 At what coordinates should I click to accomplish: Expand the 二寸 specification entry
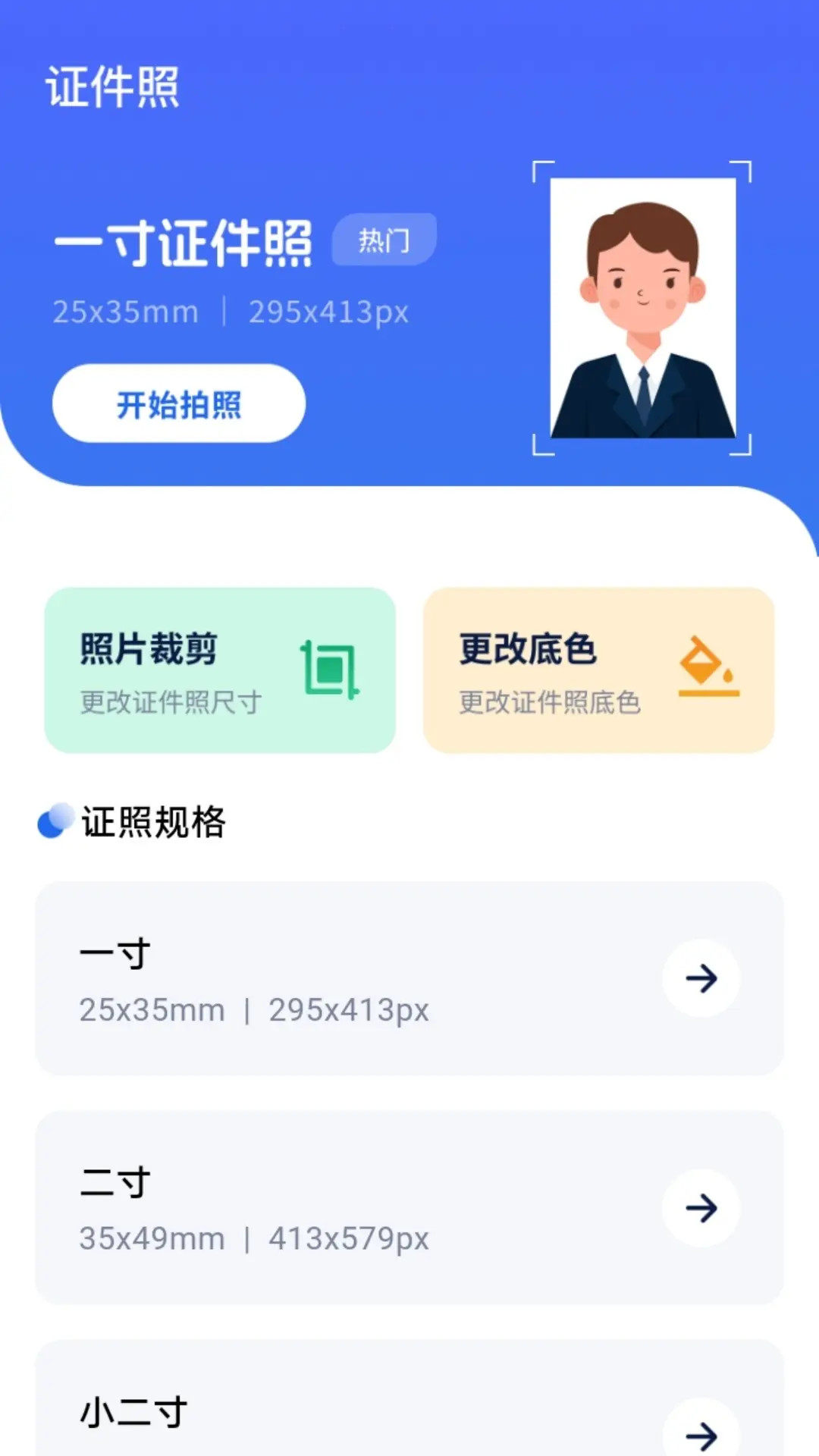click(409, 1208)
